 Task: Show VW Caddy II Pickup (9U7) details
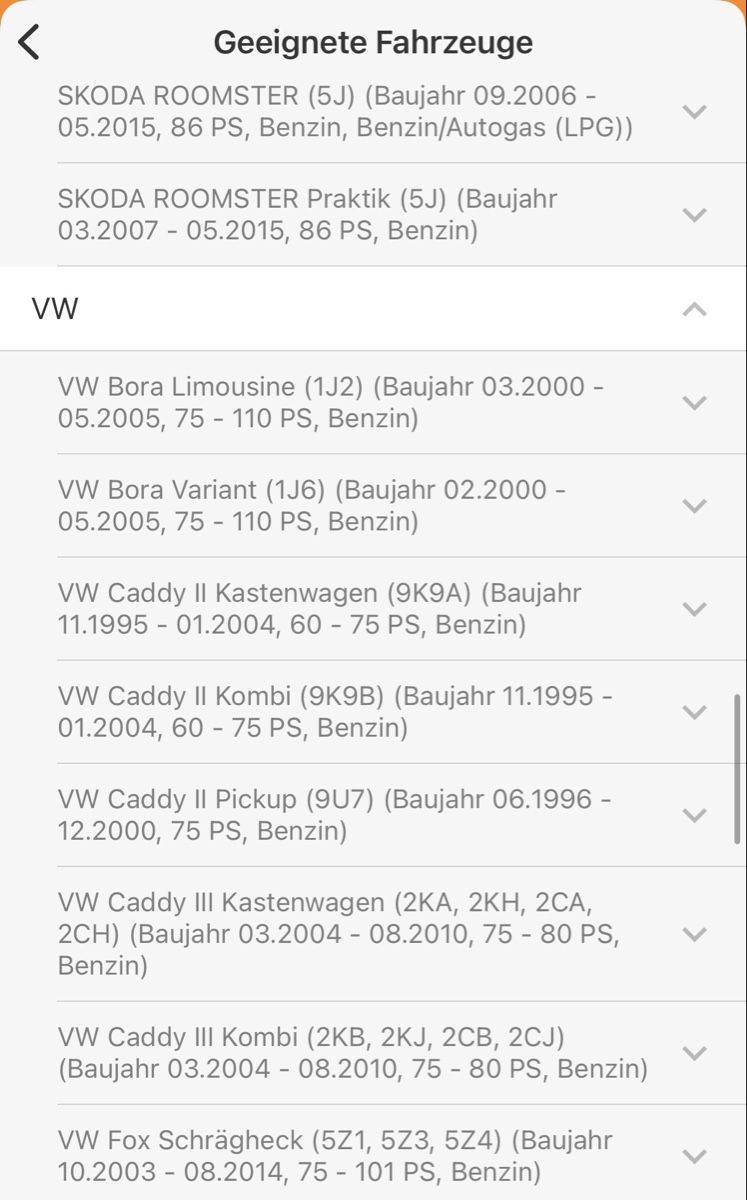coord(694,815)
